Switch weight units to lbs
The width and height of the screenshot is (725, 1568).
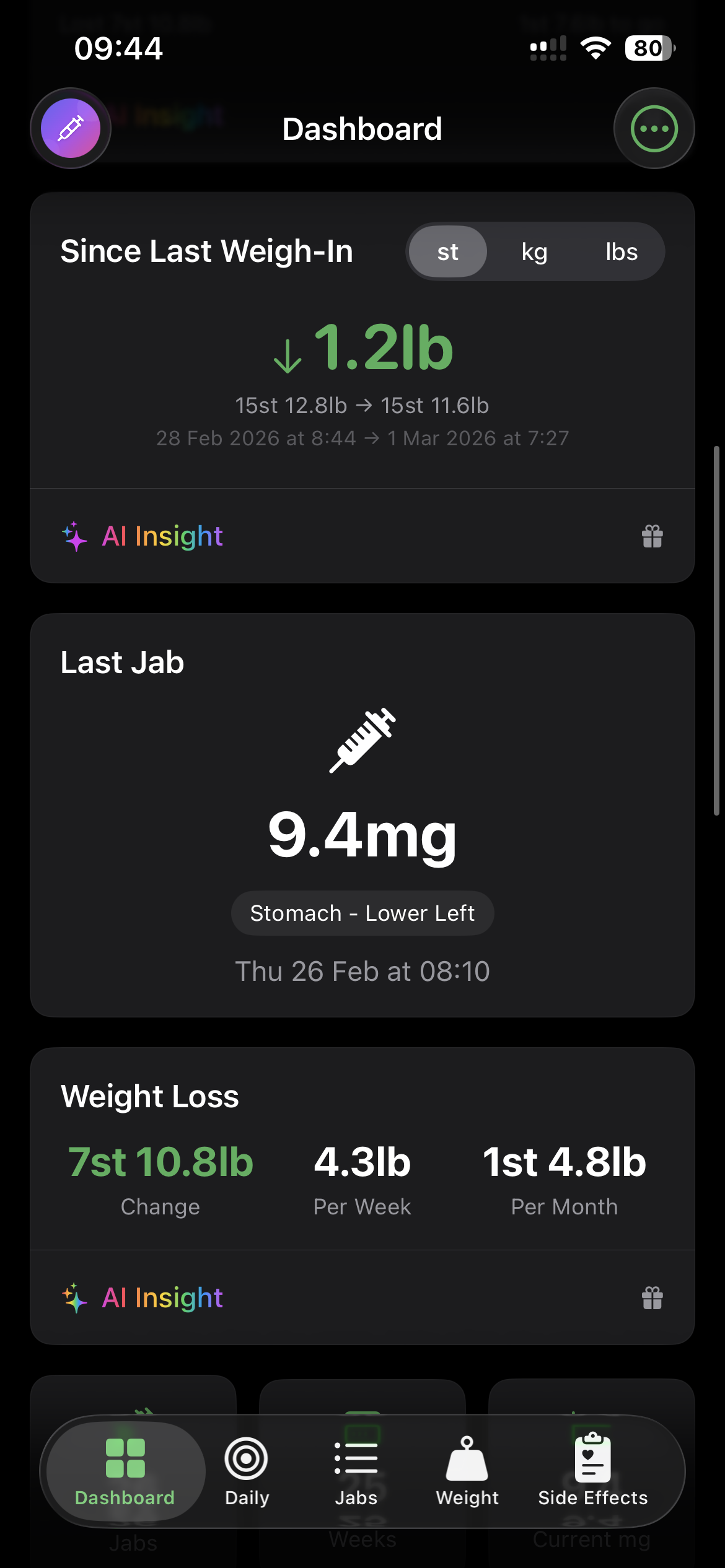622,251
